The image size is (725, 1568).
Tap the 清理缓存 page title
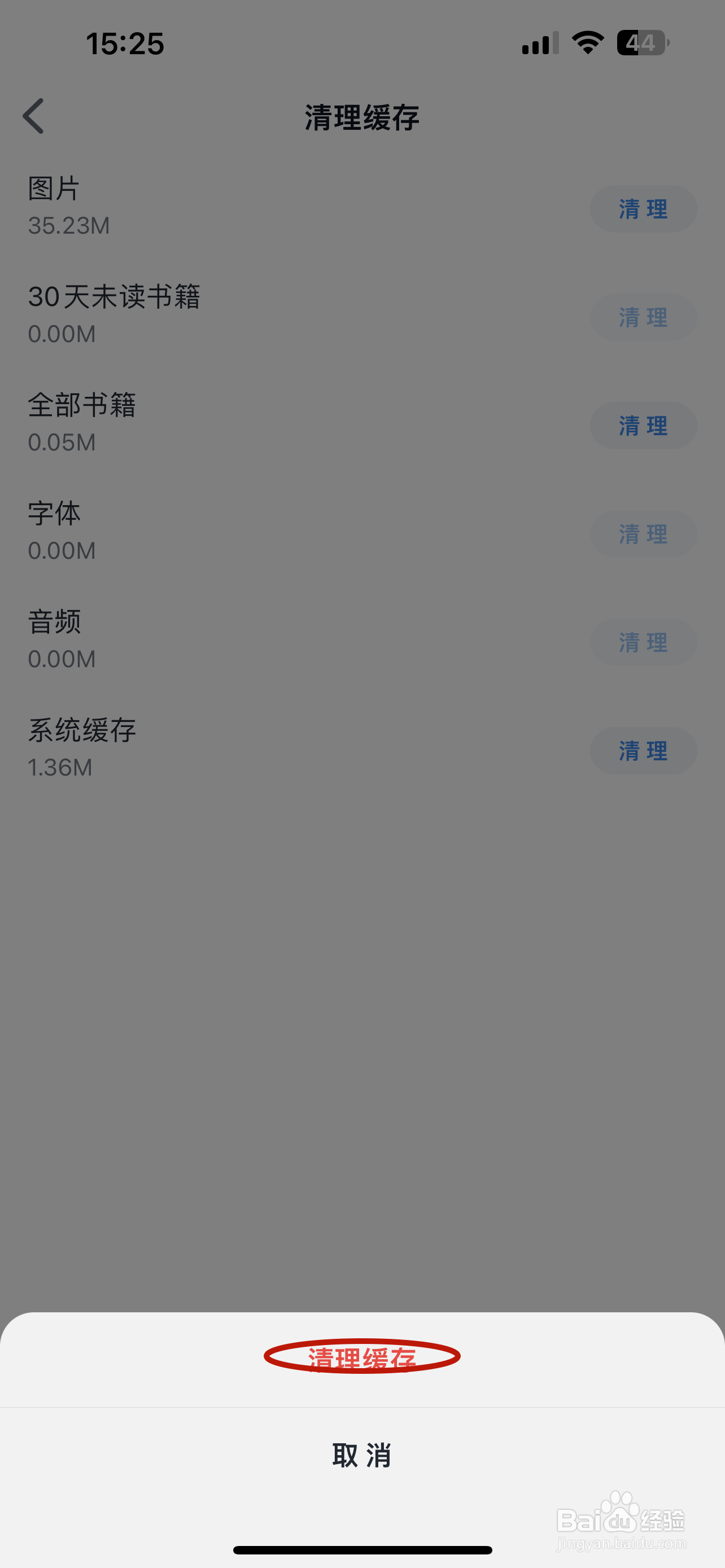coord(362,118)
